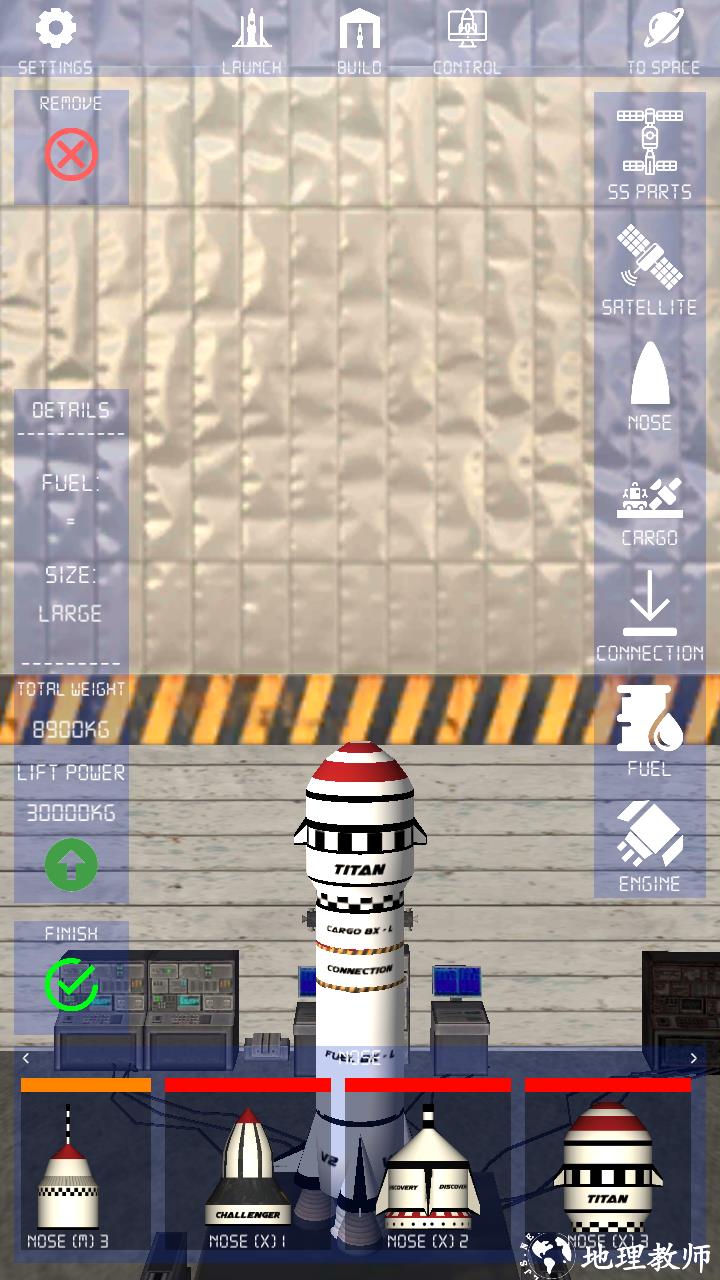Open the Control section
720x1280 pixels.
pyautogui.click(x=466, y=40)
